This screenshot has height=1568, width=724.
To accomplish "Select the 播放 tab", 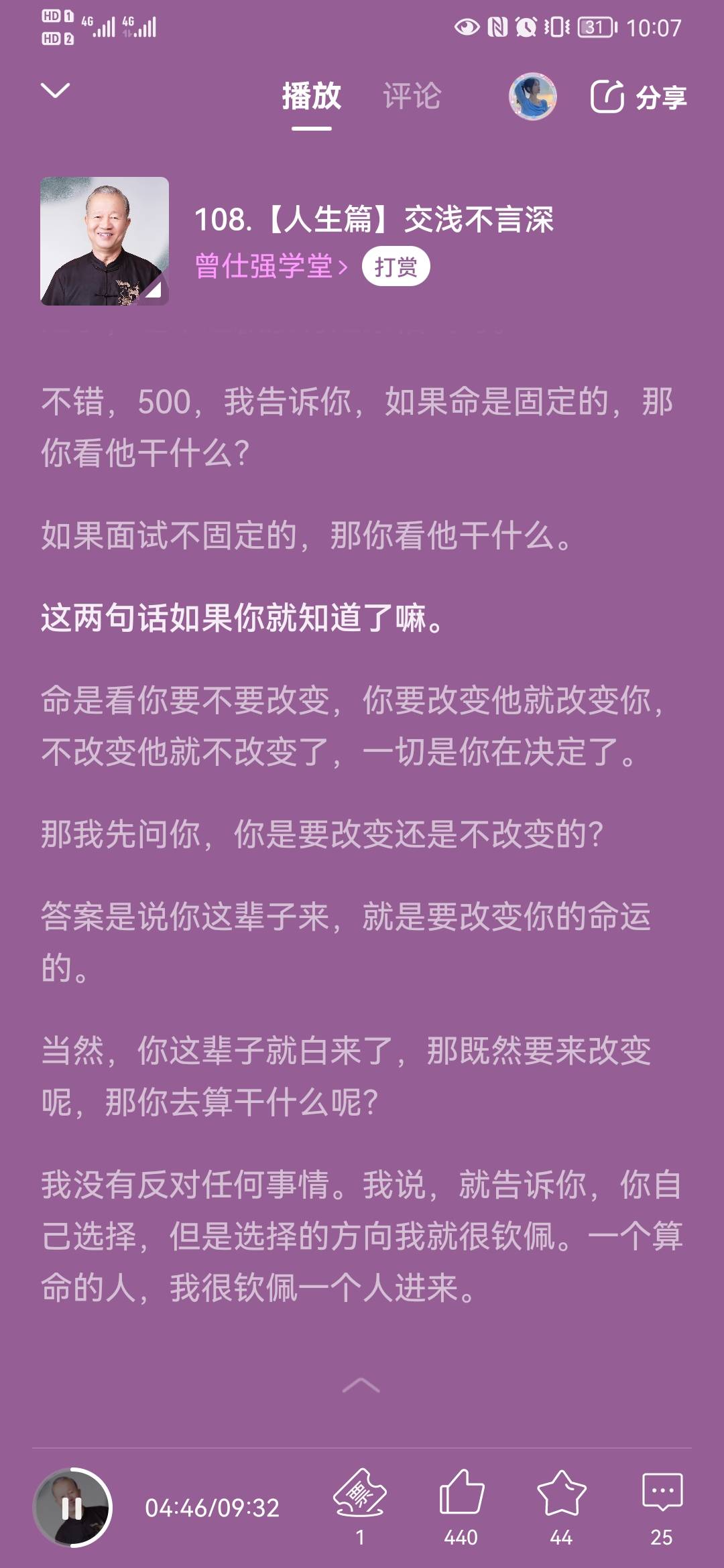I will [312, 97].
